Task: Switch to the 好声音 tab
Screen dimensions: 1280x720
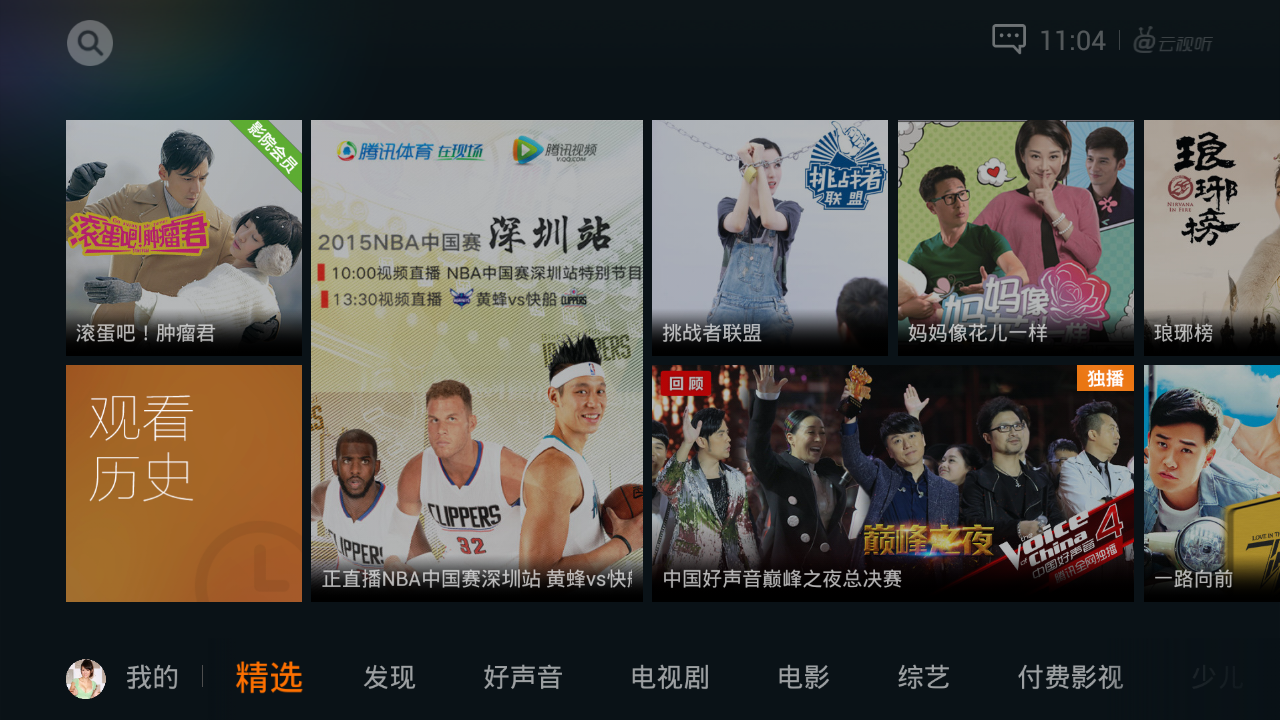Action: (523, 678)
